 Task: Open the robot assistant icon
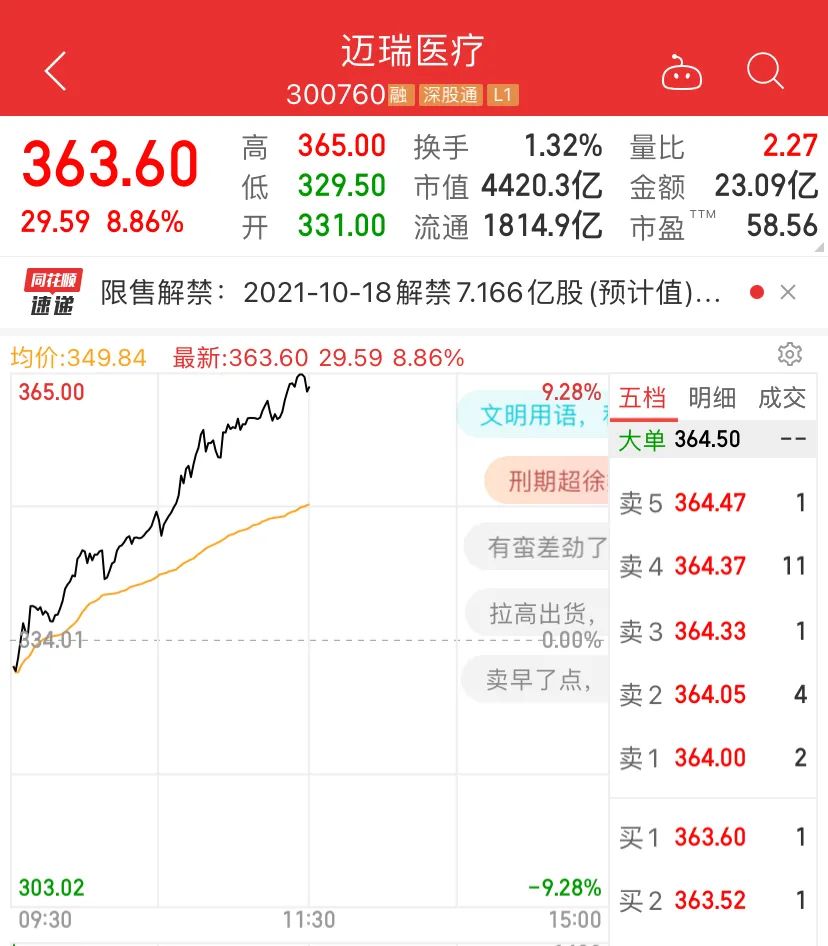[x=682, y=73]
